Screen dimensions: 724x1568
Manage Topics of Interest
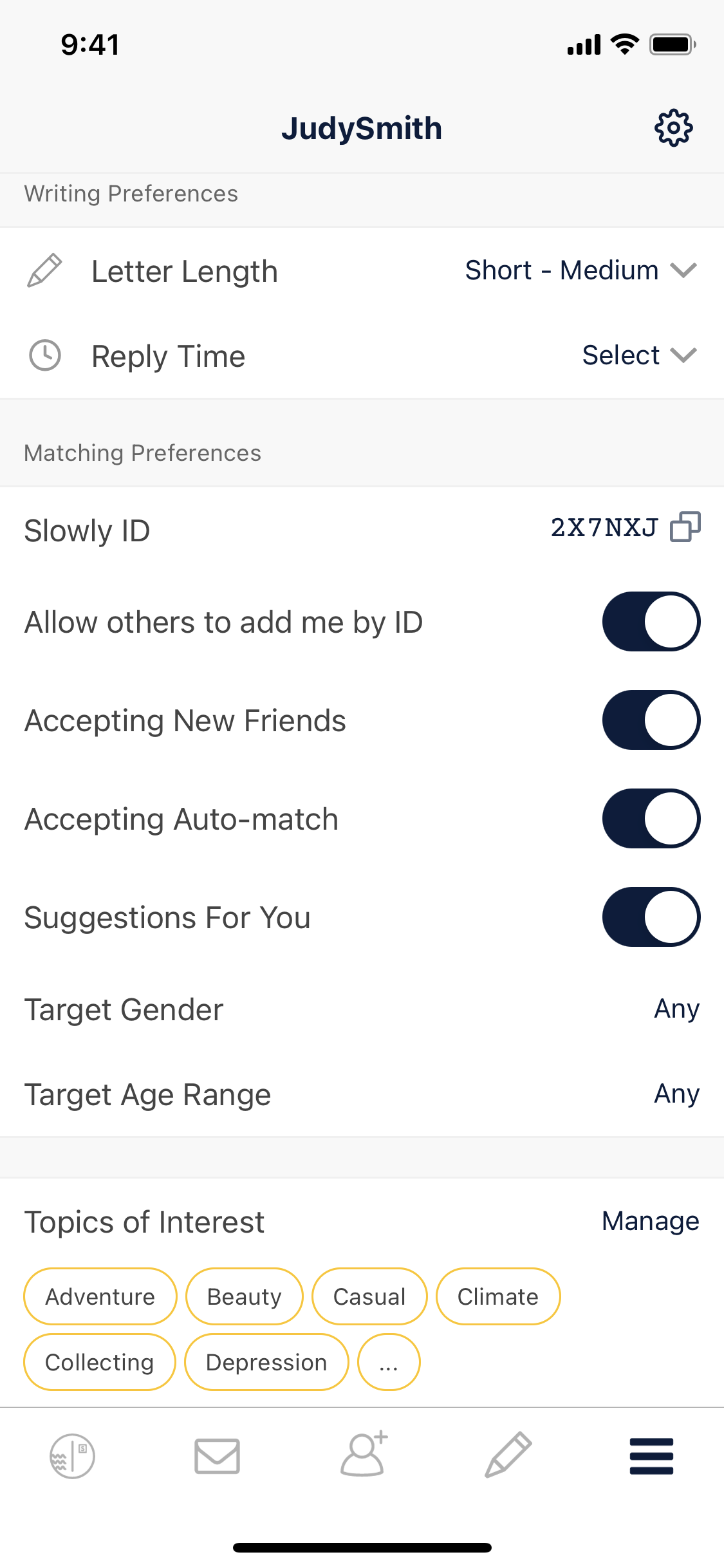(x=650, y=1221)
